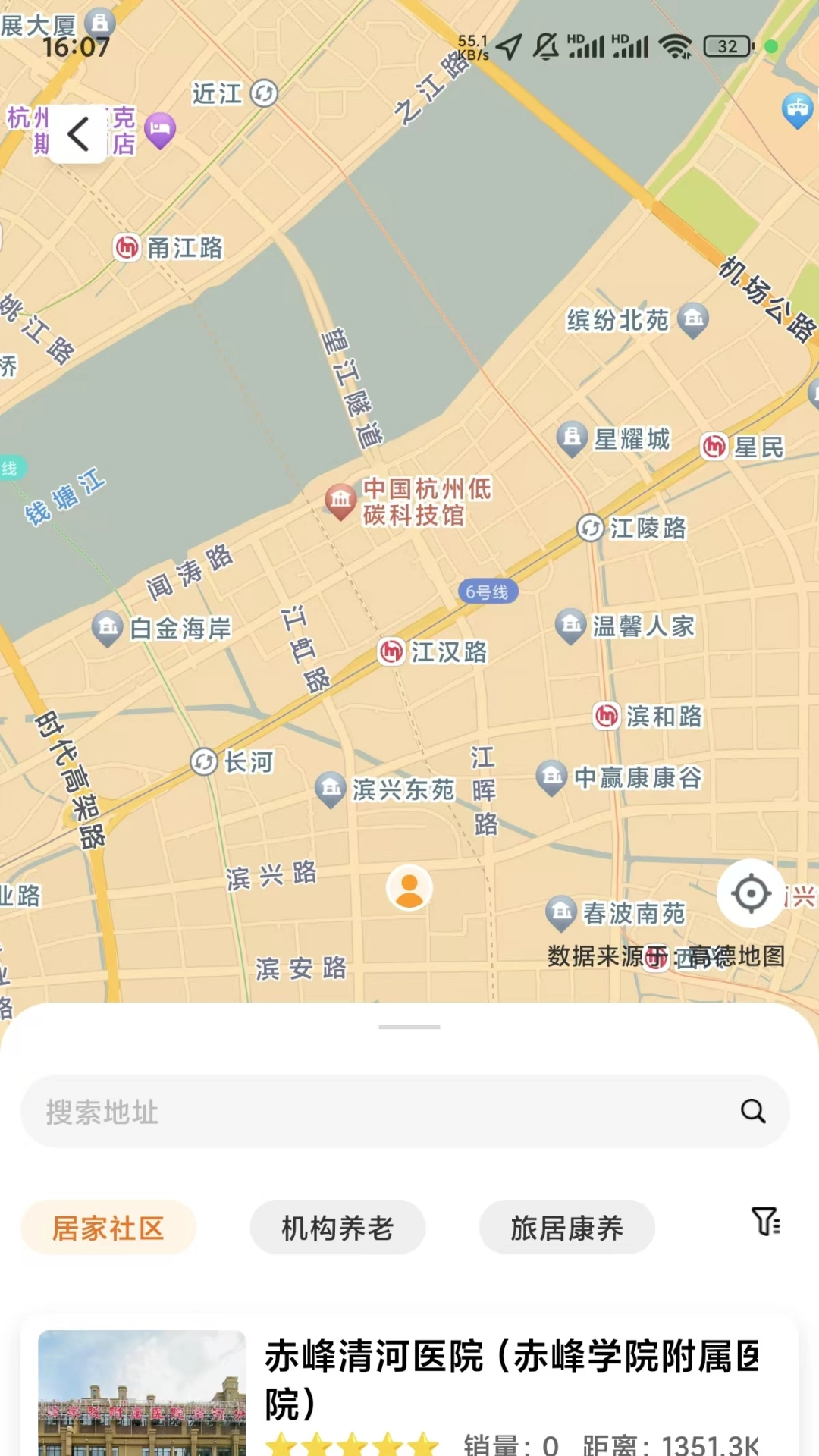
Task: Tap the cable car icon near map edge
Action: 798,108
